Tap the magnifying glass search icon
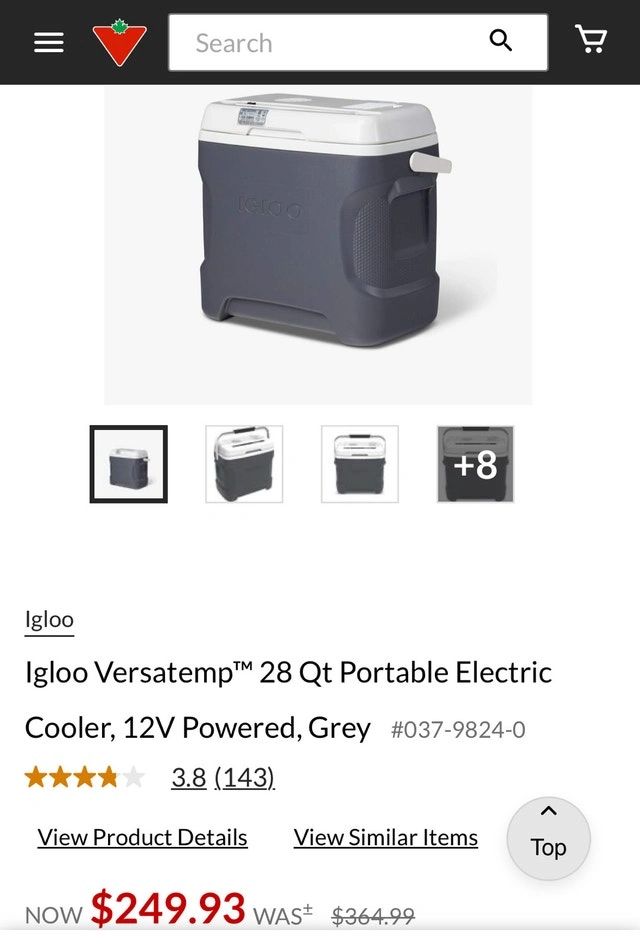The width and height of the screenshot is (640, 949). tap(501, 41)
